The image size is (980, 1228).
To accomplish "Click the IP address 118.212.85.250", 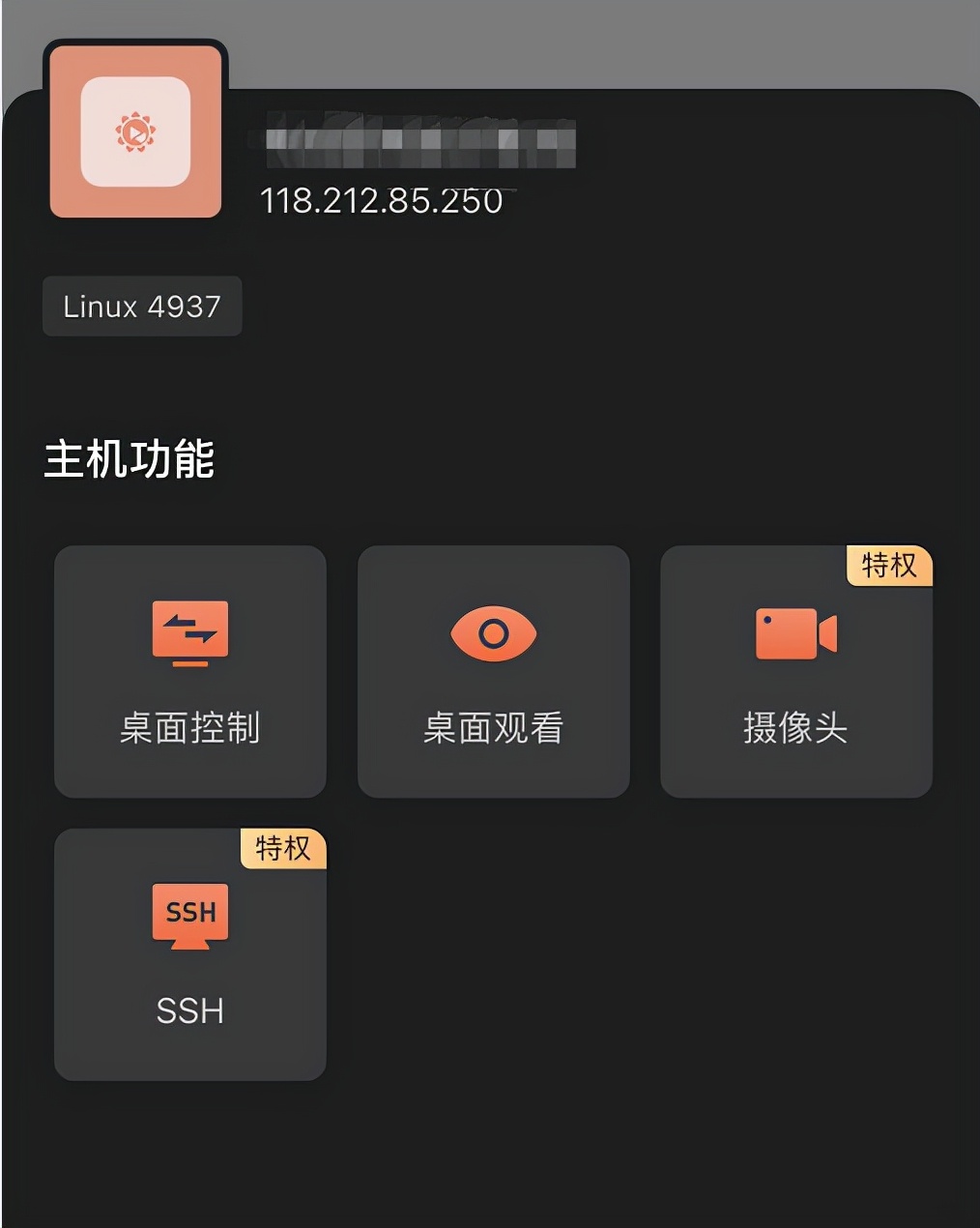I will (x=380, y=201).
